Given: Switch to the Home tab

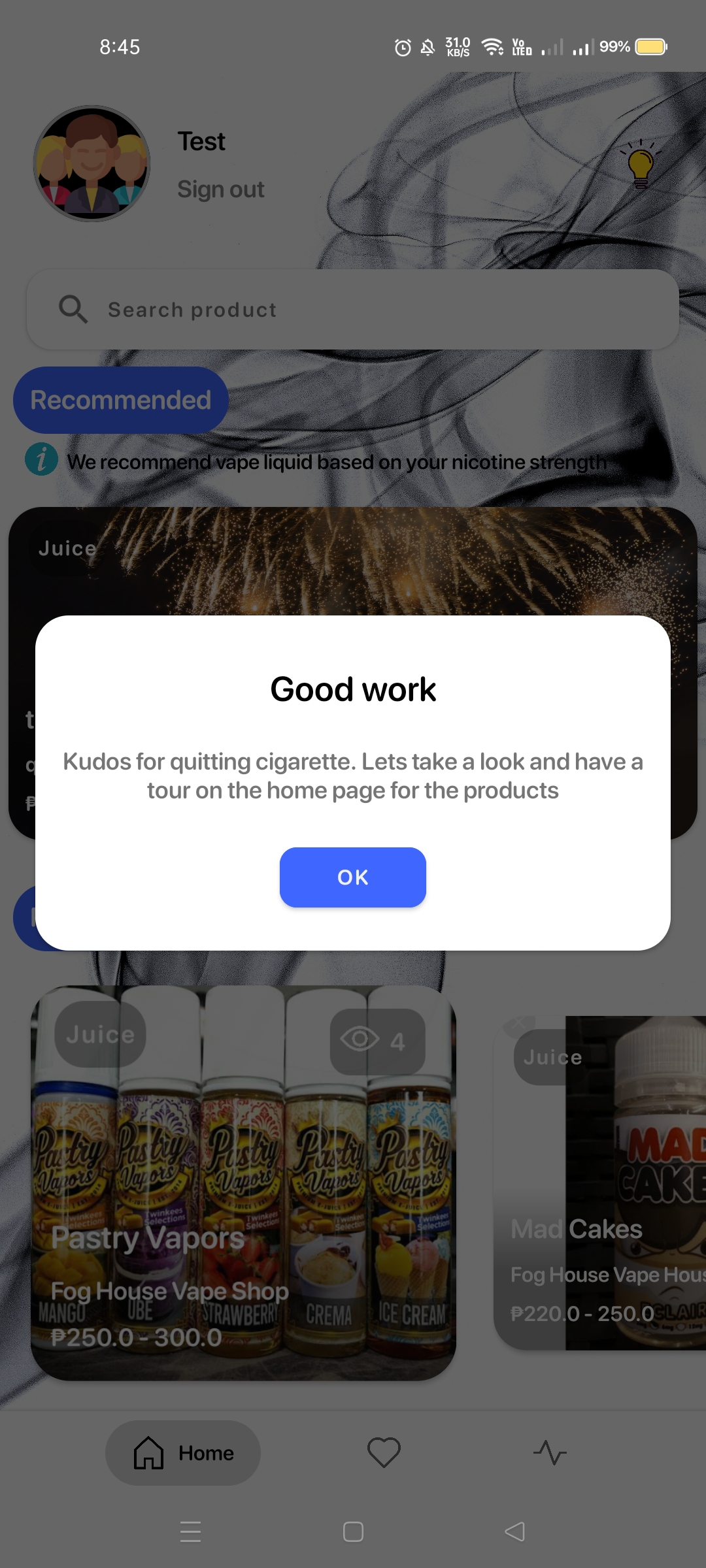Looking at the screenshot, I should [x=183, y=1453].
